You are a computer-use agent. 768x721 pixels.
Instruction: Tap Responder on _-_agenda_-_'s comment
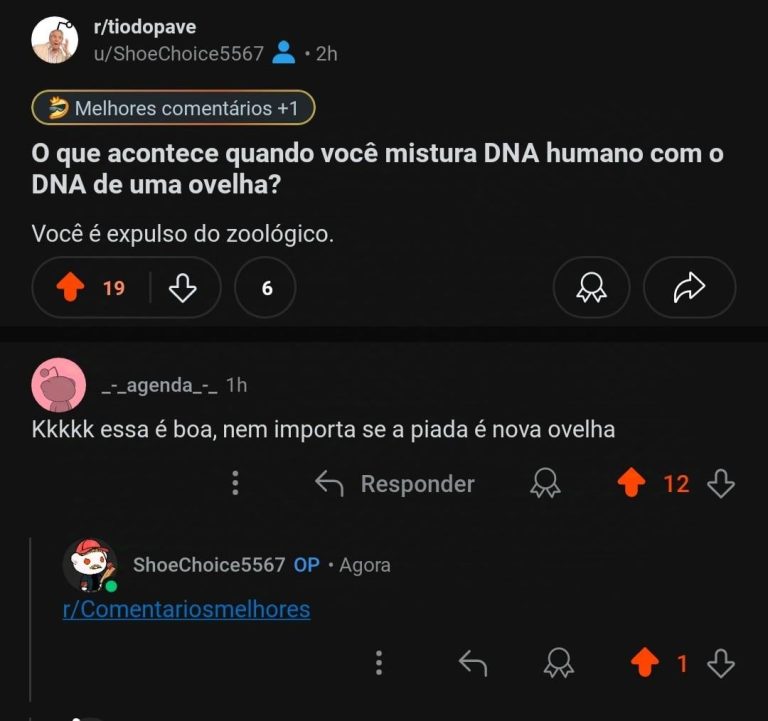395,484
